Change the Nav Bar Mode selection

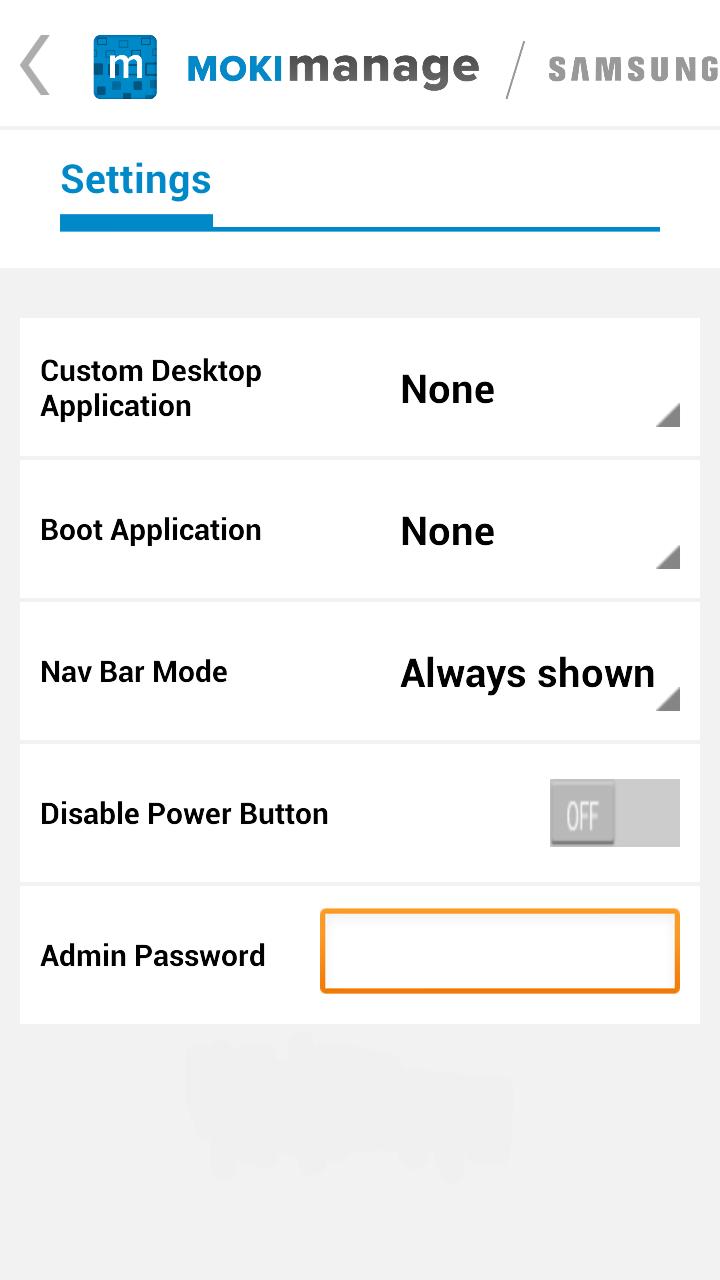pos(538,674)
